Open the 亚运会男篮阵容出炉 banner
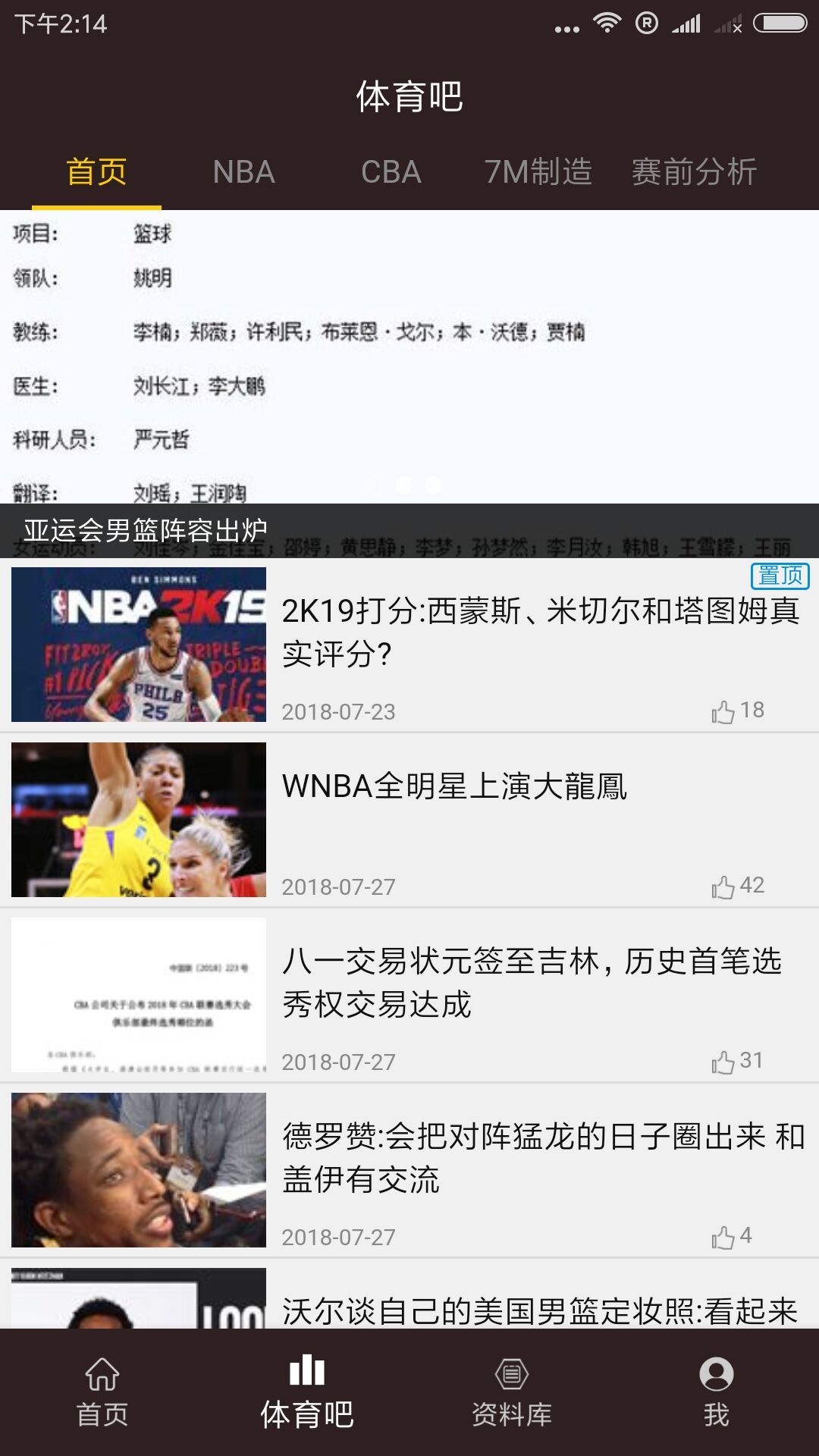Viewport: 819px width, 1456px height. pos(409,379)
